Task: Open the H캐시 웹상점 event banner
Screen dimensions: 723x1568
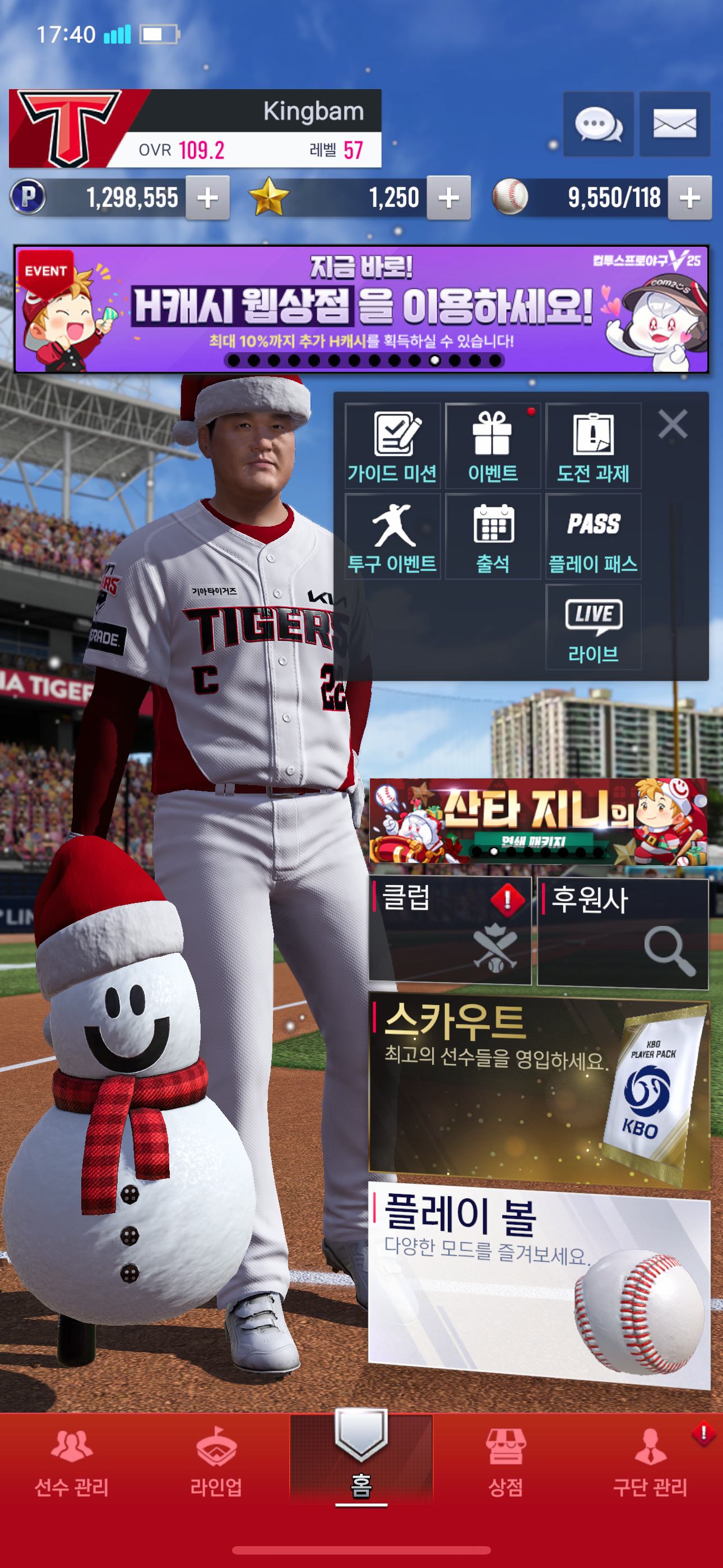Action: [361, 309]
